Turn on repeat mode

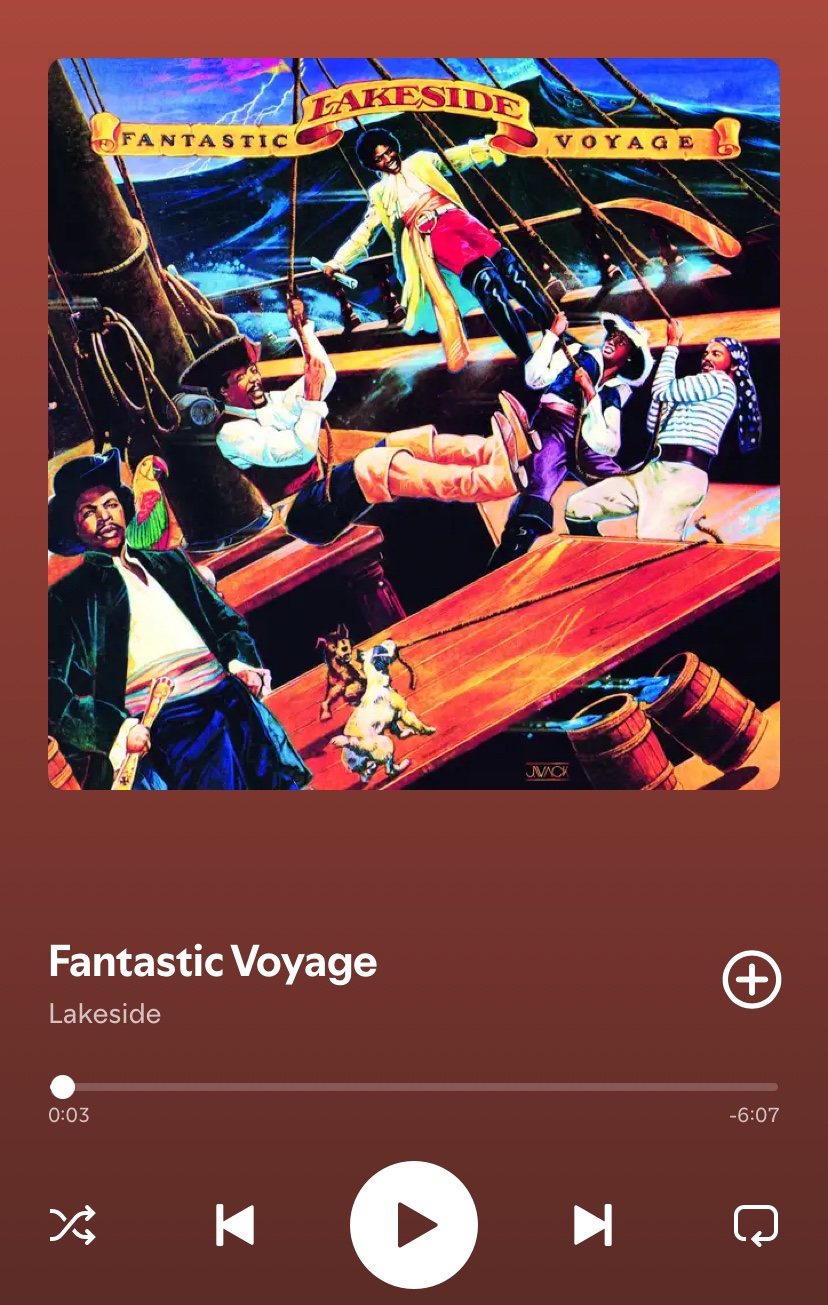click(x=755, y=1225)
